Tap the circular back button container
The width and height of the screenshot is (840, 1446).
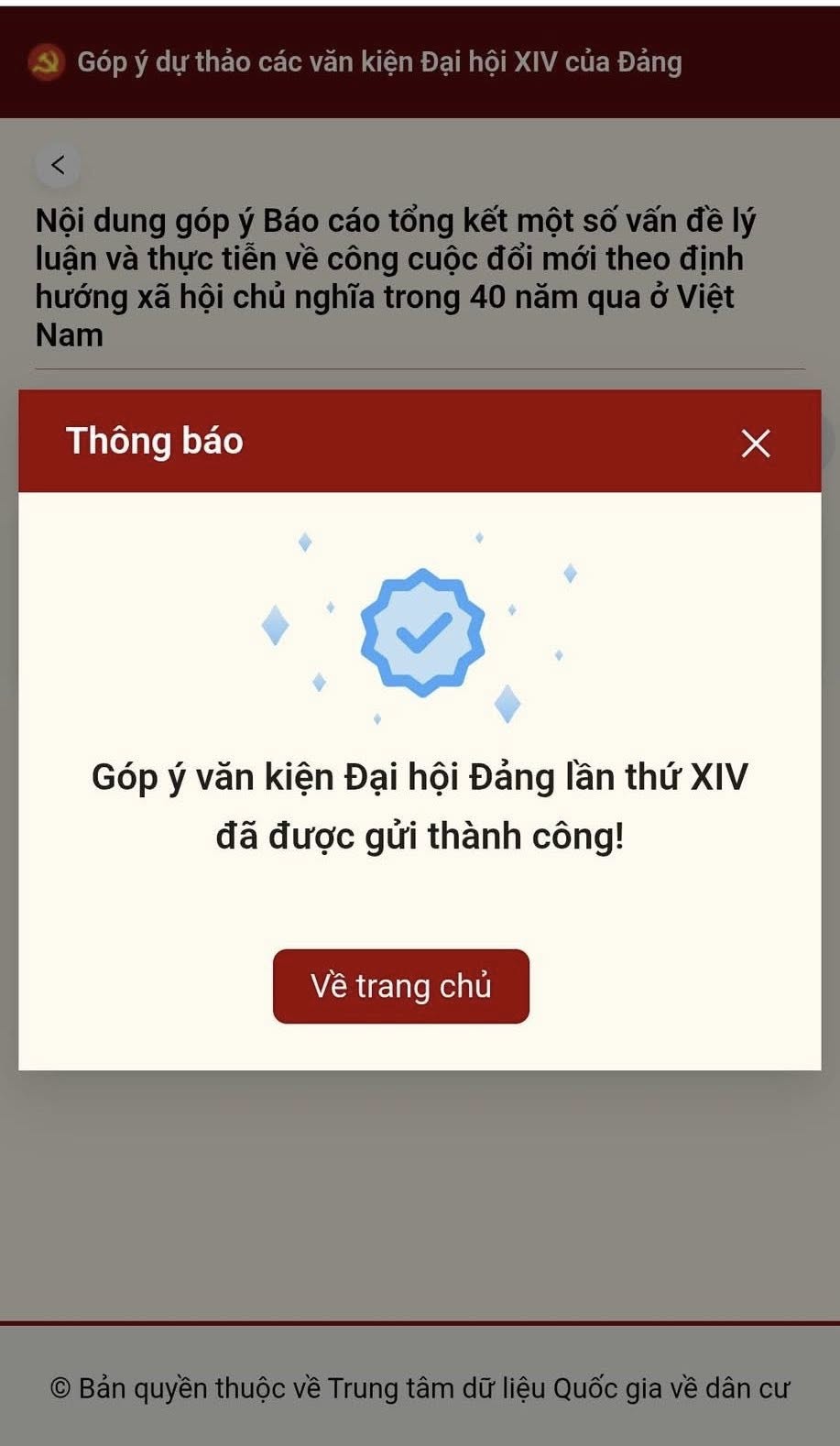(x=59, y=165)
